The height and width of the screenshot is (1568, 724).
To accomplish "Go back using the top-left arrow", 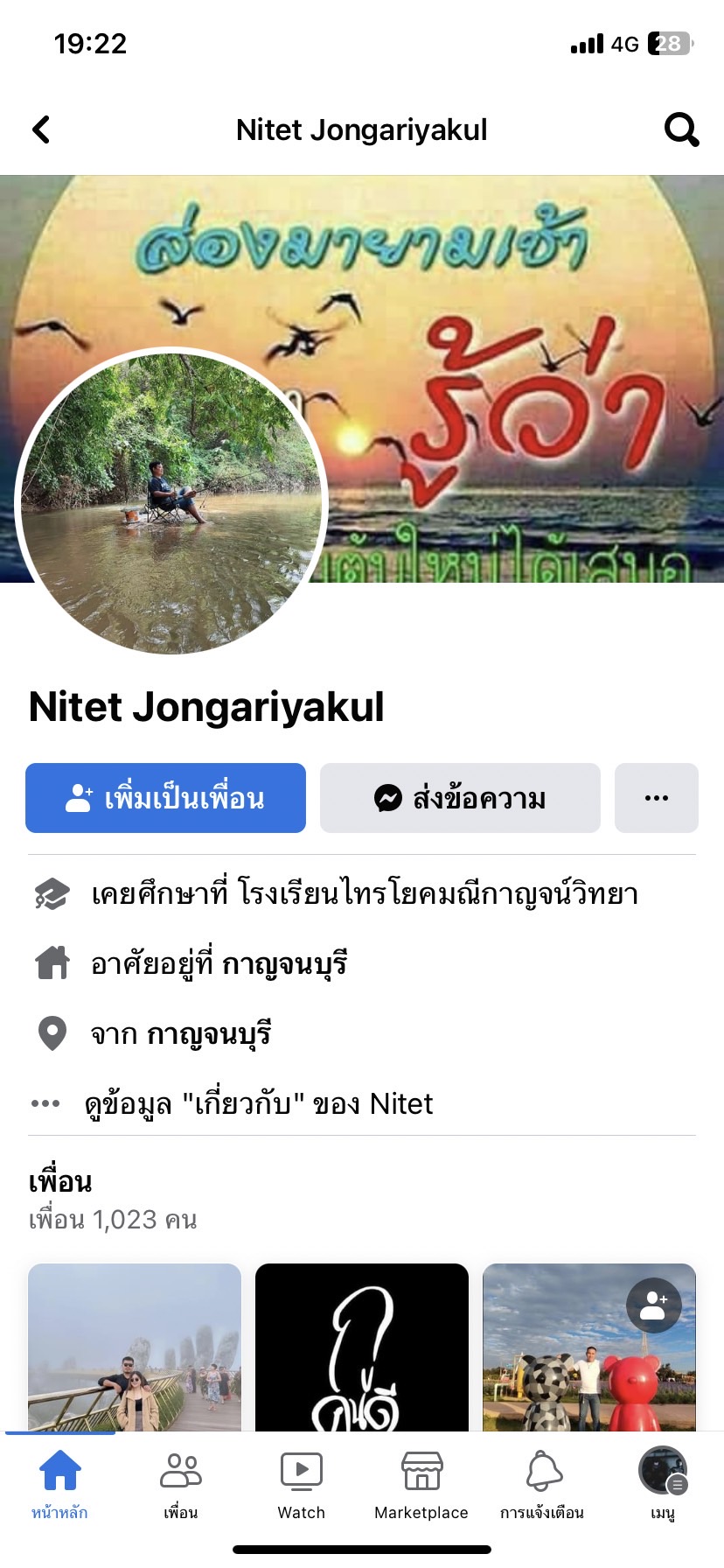I will (41, 129).
